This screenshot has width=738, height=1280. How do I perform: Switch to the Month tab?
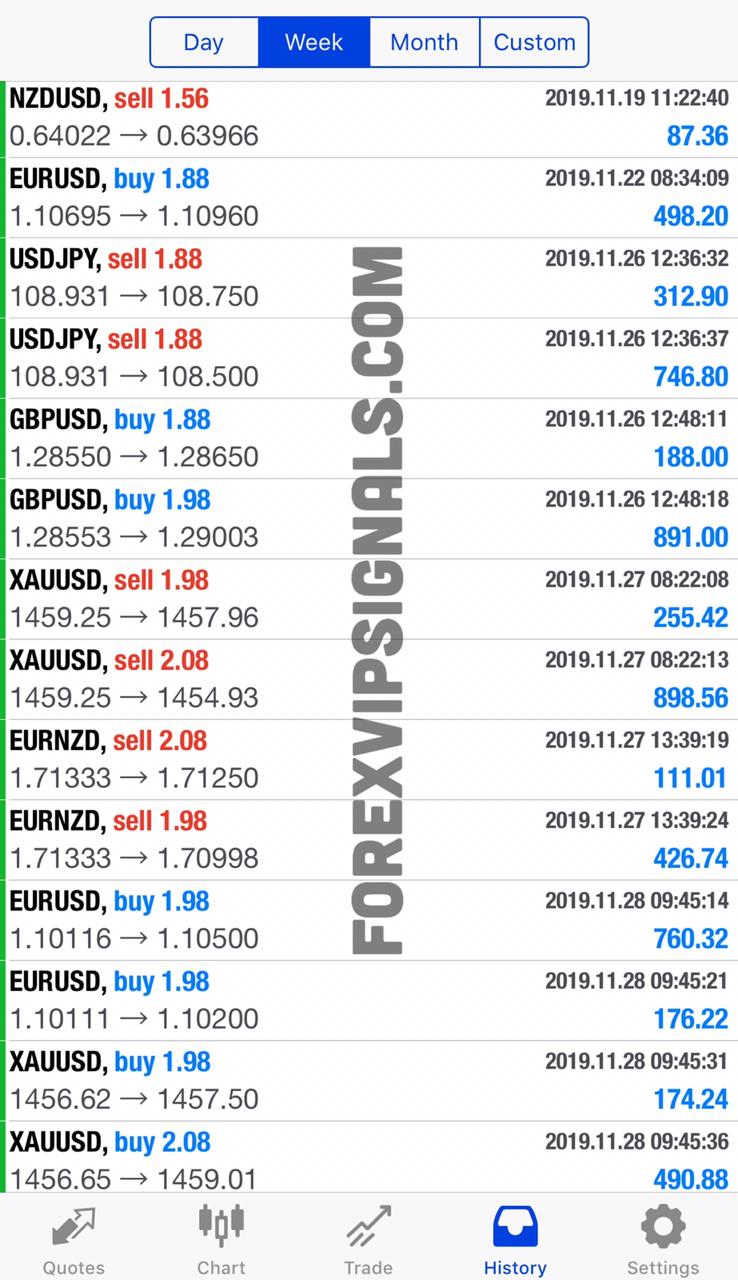[424, 42]
